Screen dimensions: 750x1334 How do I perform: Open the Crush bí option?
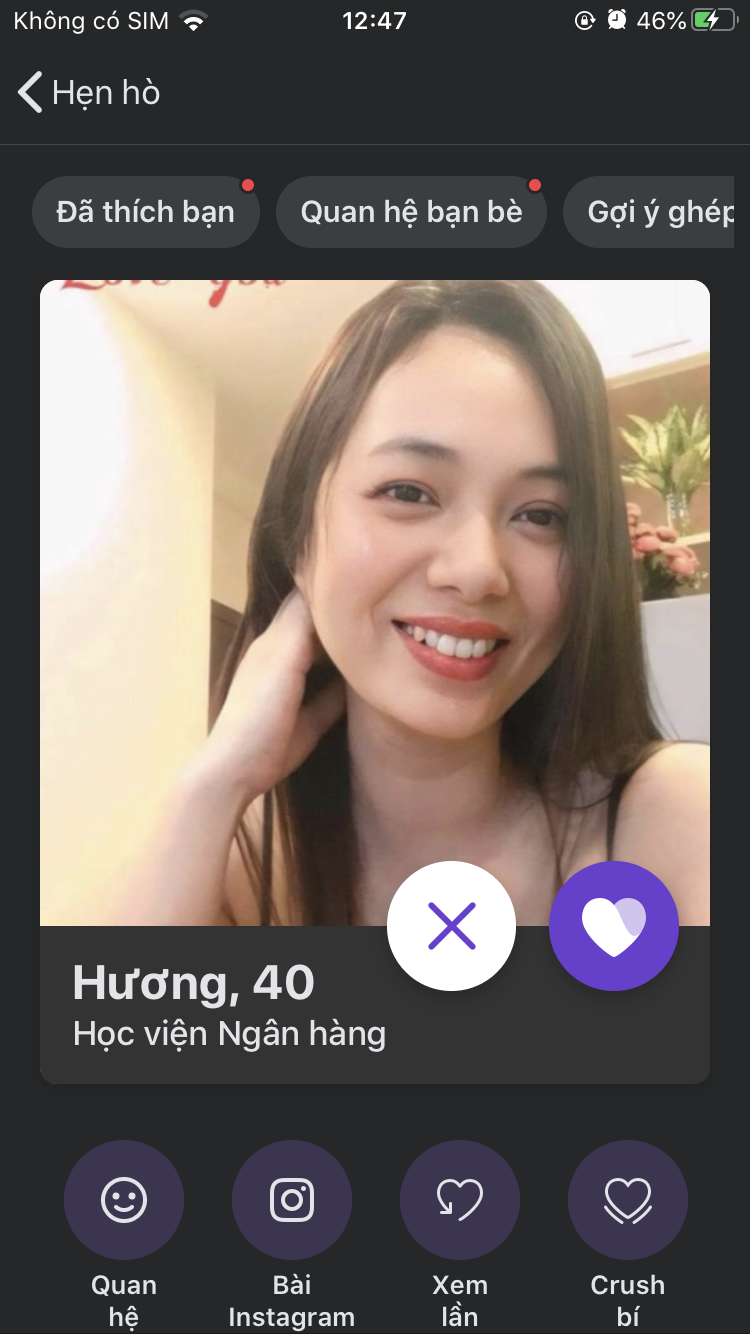[x=628, y=1200]
